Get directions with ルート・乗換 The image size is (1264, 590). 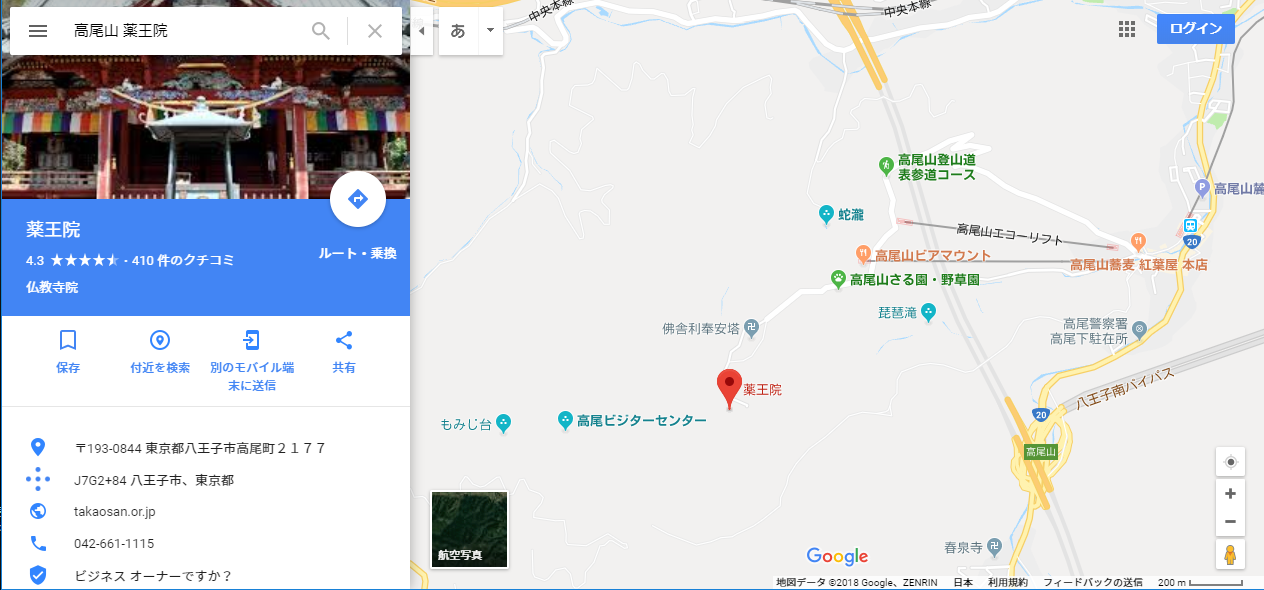pyautogui.click(x=358, y=200)
